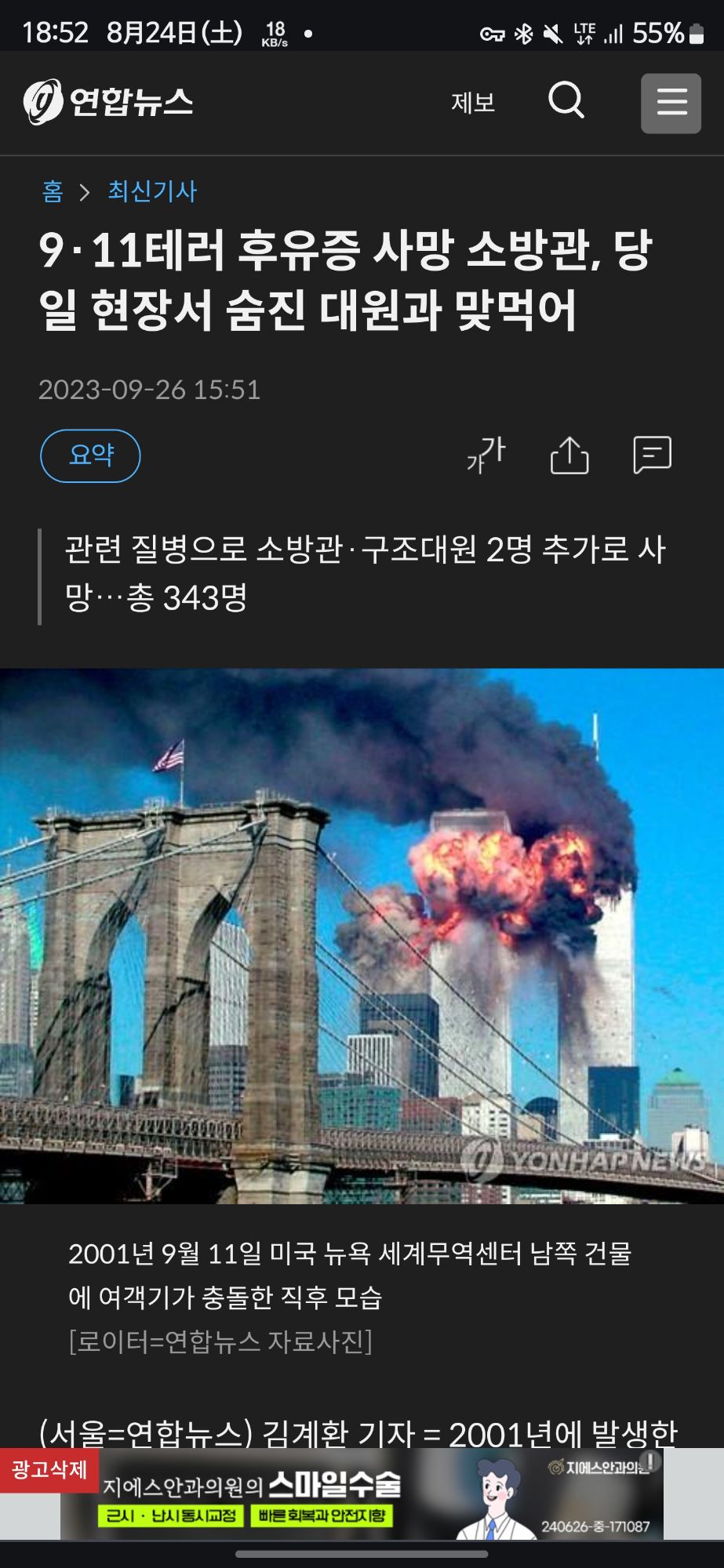Tap the 요약 summary button
The image size is (724, 1568).
(90, 456)
